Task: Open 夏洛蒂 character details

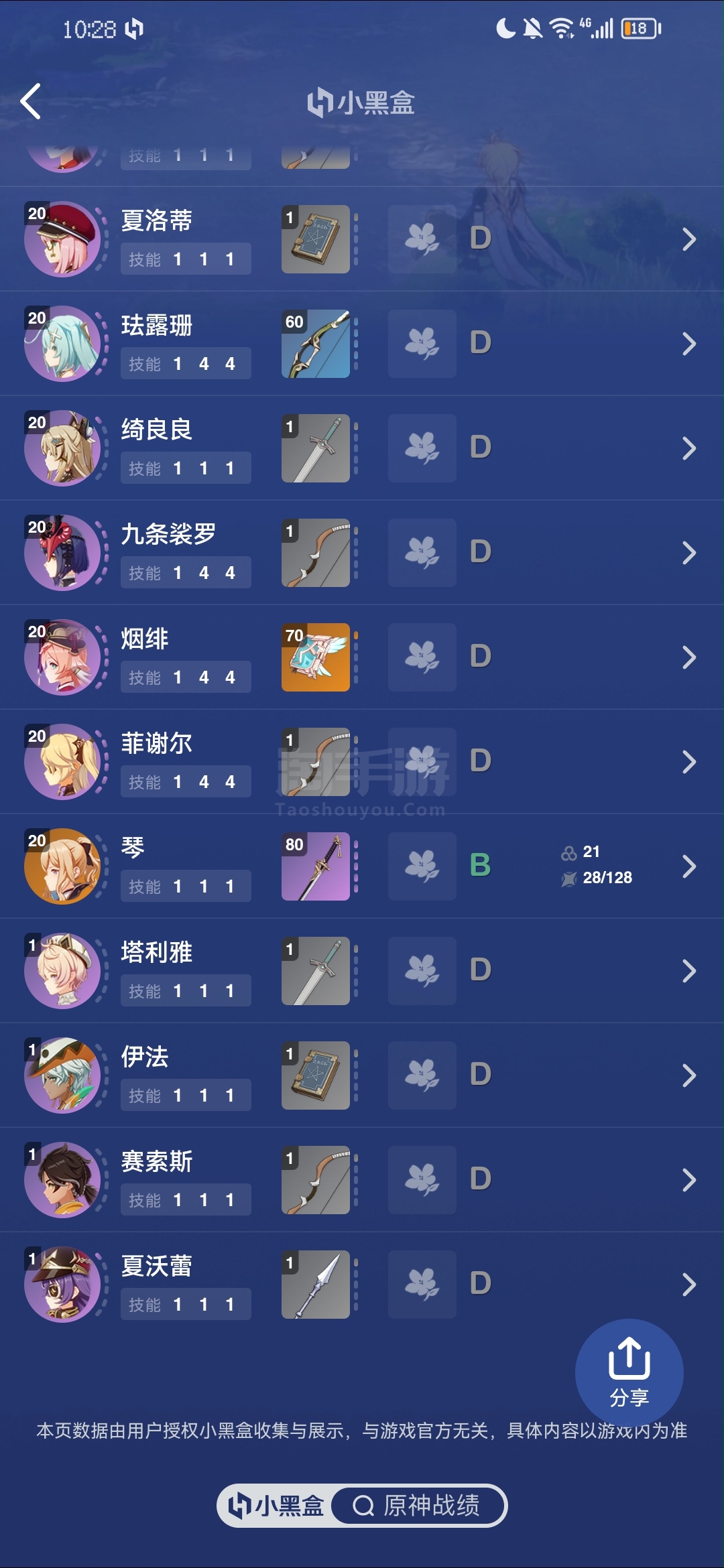Action: pos(362,239)
